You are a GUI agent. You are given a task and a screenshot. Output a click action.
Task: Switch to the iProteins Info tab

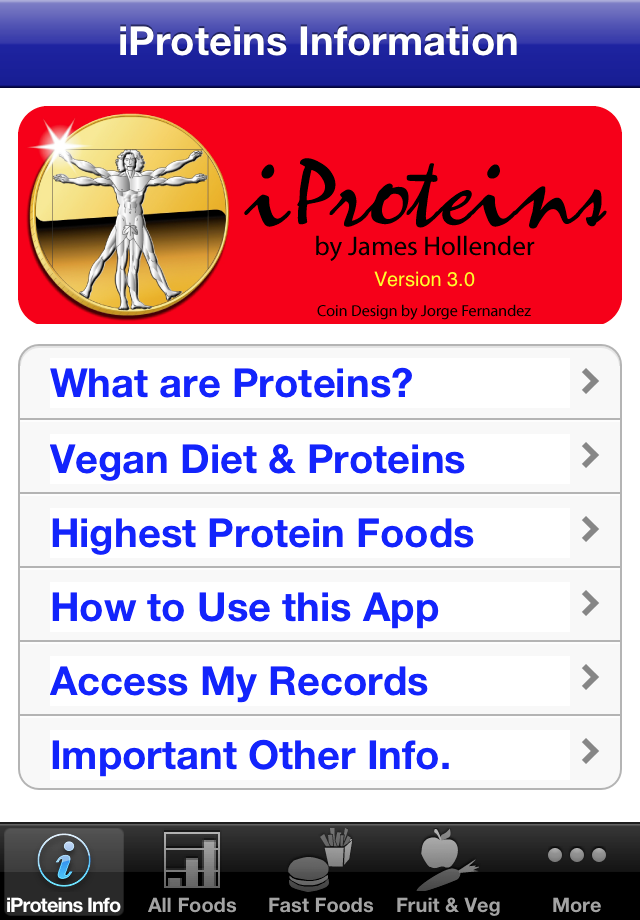64,872
